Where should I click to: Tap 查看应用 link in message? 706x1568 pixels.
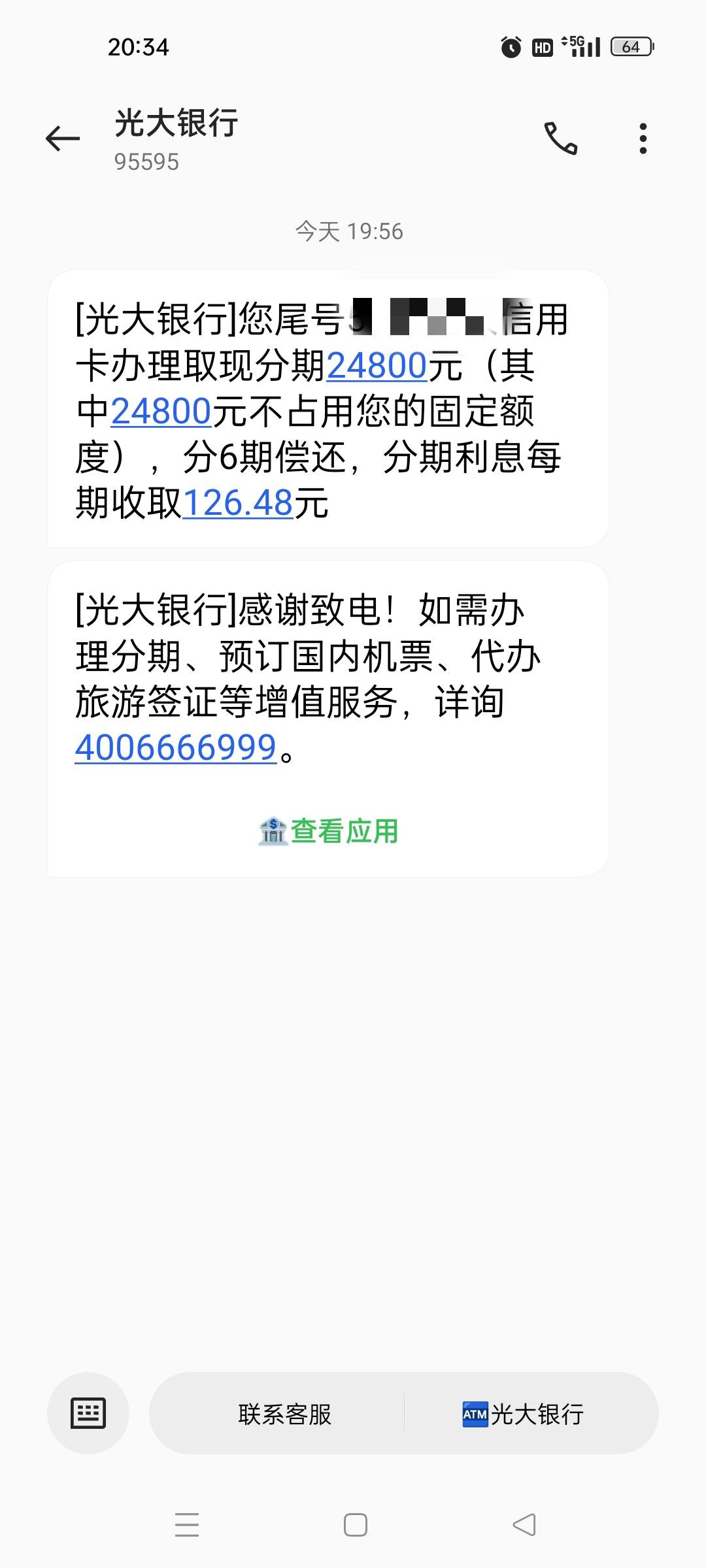pyautogui.click(x=328, y=831)
